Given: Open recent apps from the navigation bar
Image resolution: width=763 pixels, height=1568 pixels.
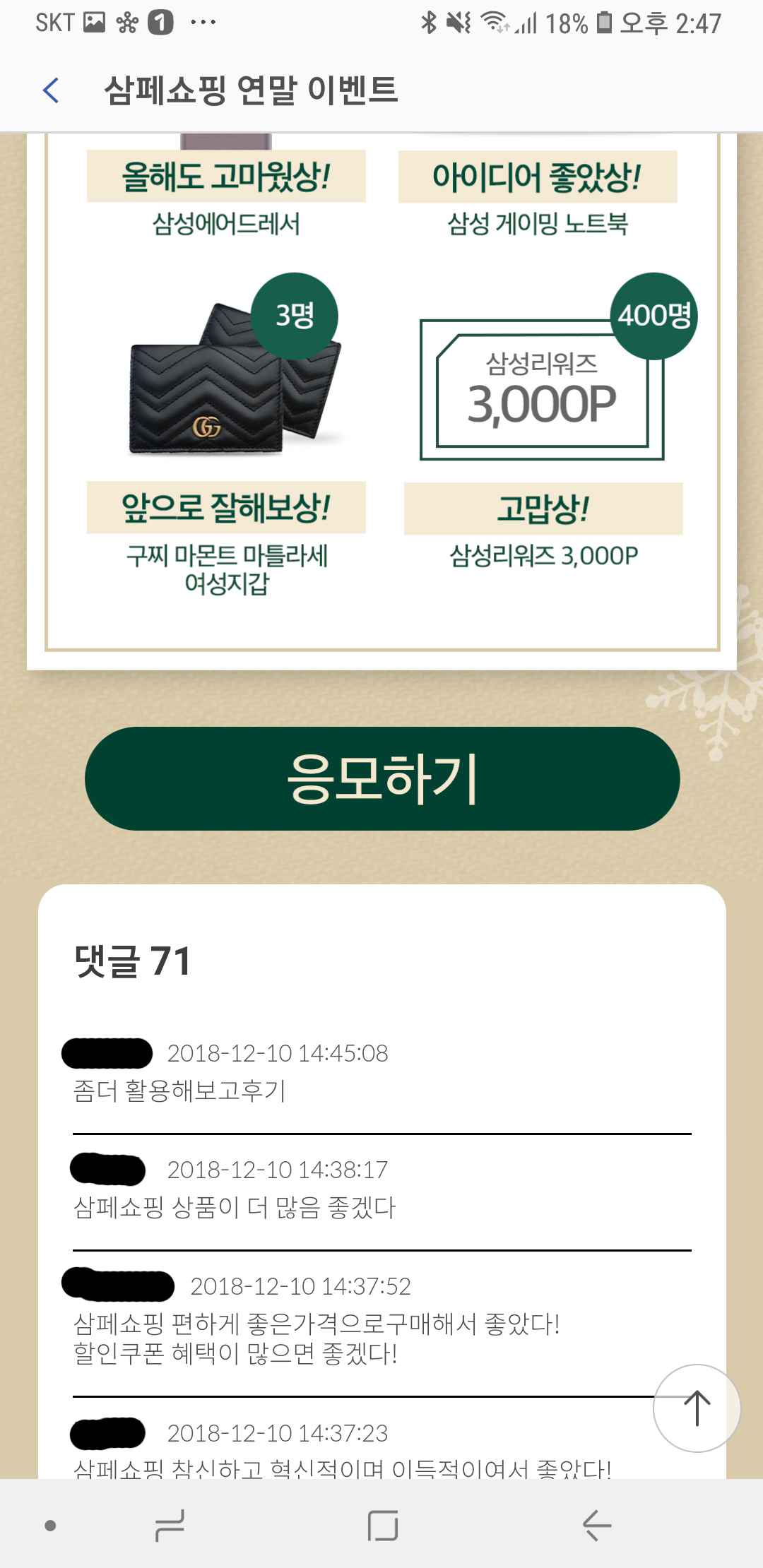Looking at the screenshot, I should 170,1526.
